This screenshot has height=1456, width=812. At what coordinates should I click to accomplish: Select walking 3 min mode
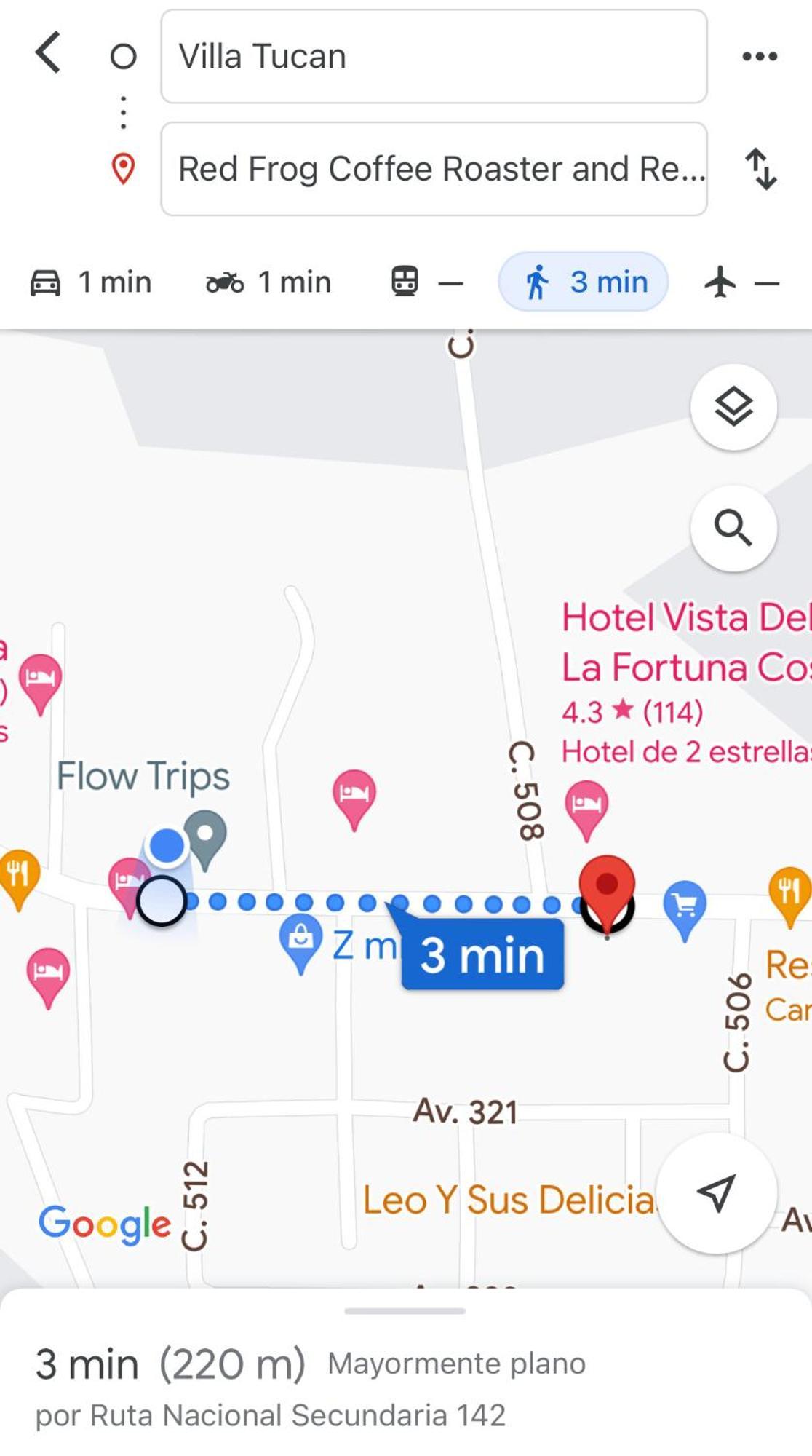tap(584, 282)
